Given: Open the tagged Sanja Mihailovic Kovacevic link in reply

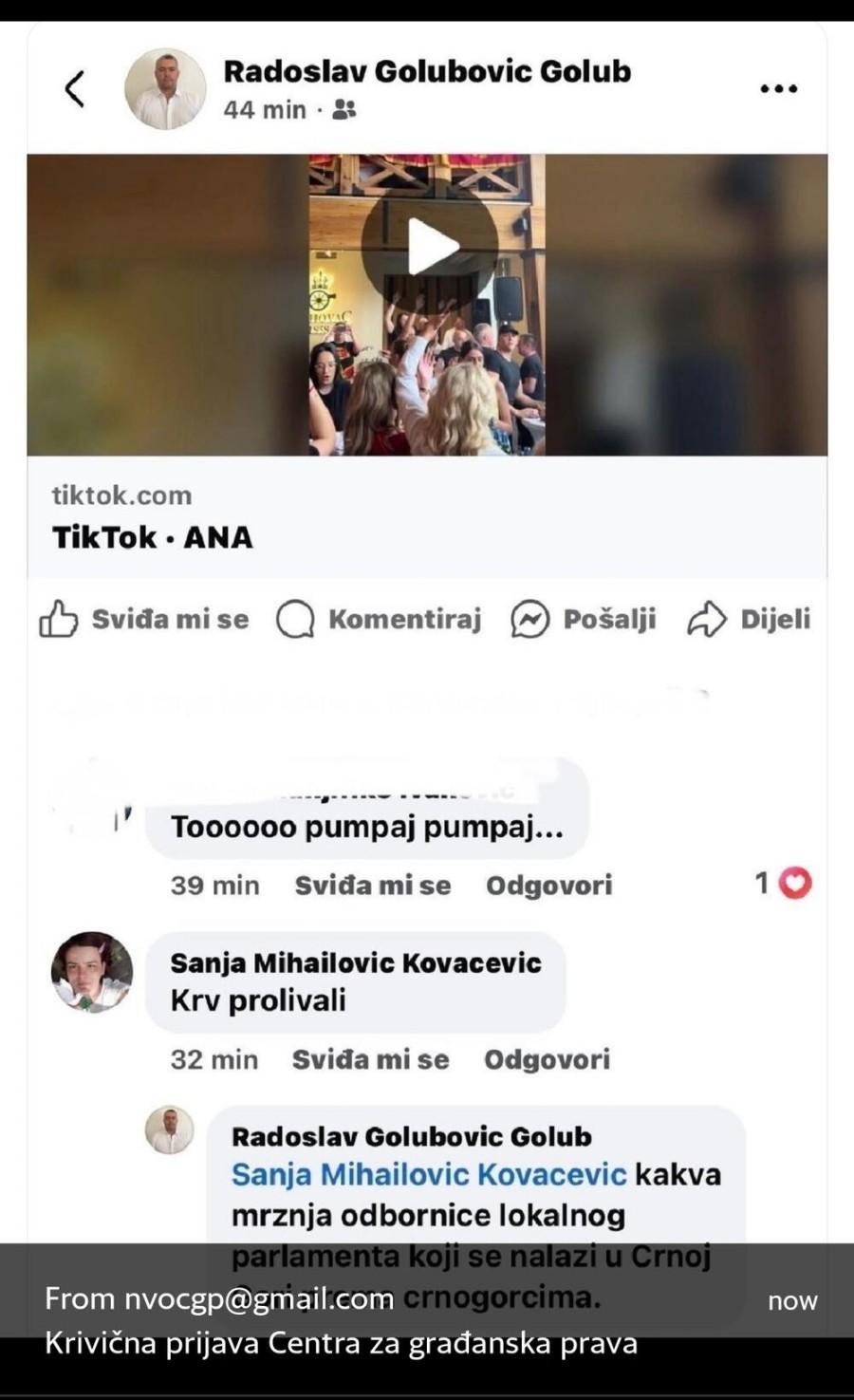Looking at the screenshot, I should (x=429, y=1174).
